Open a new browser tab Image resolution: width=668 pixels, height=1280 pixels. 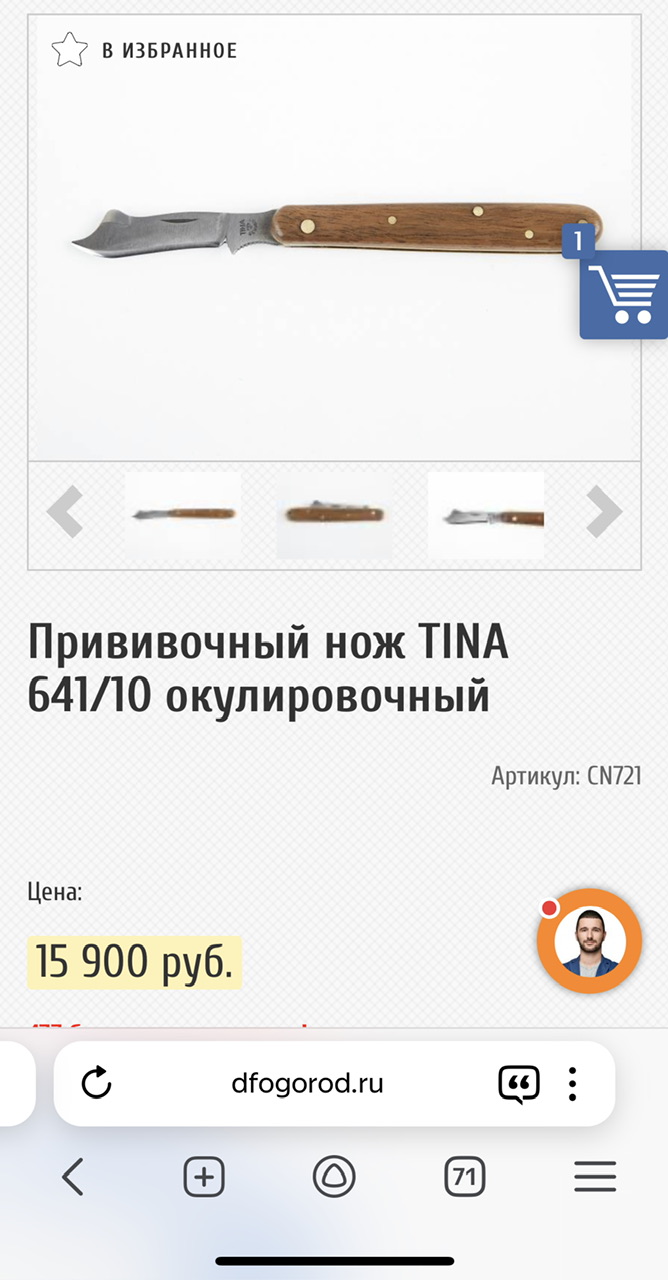coord(204,1177)
